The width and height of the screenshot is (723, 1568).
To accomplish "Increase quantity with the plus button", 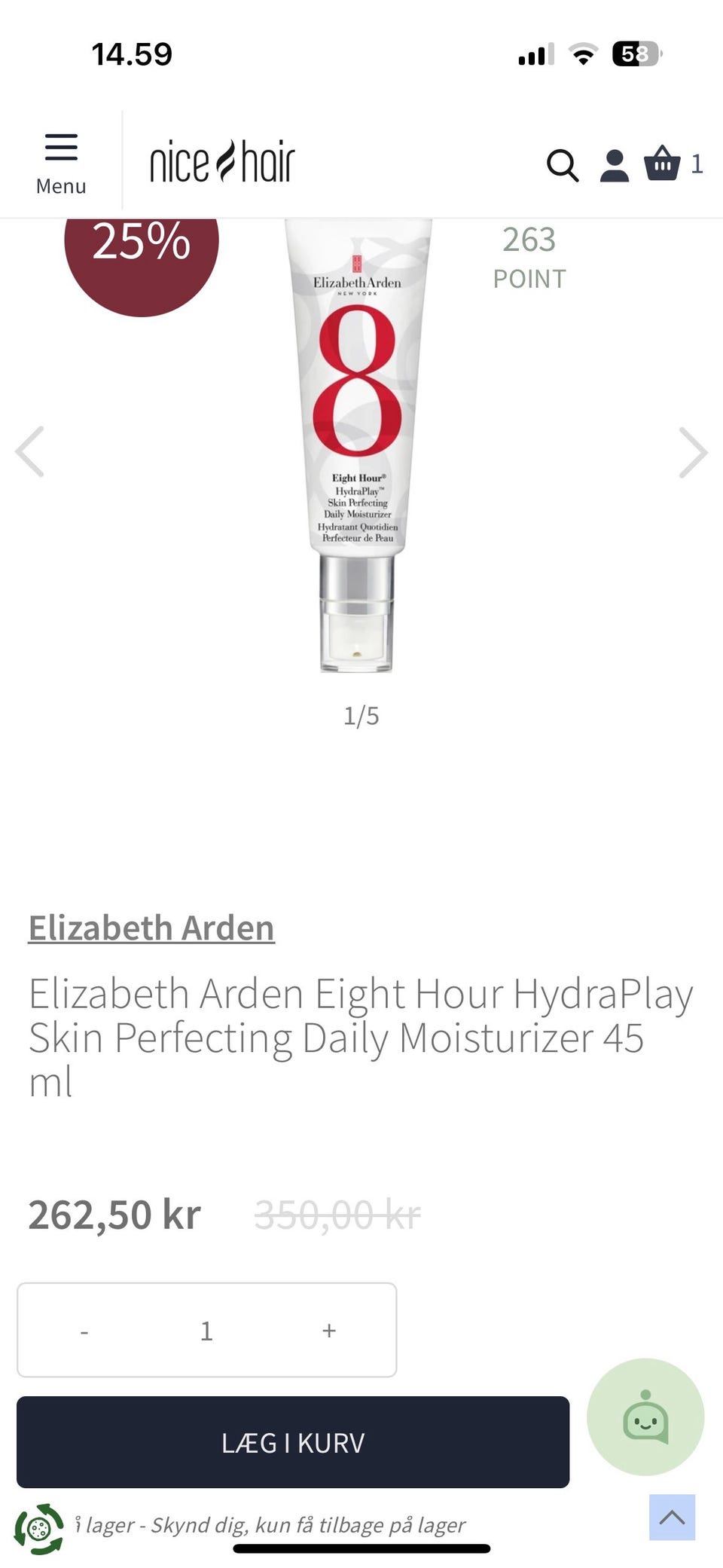I will pos(329,1331).
